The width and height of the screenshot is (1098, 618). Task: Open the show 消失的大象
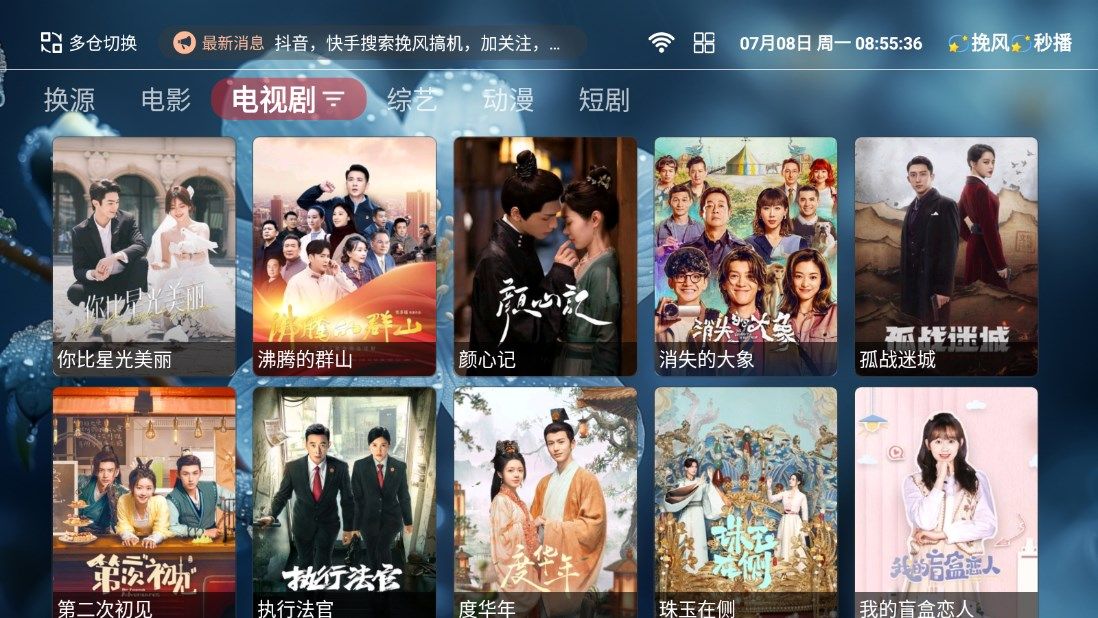coord(745,256)
